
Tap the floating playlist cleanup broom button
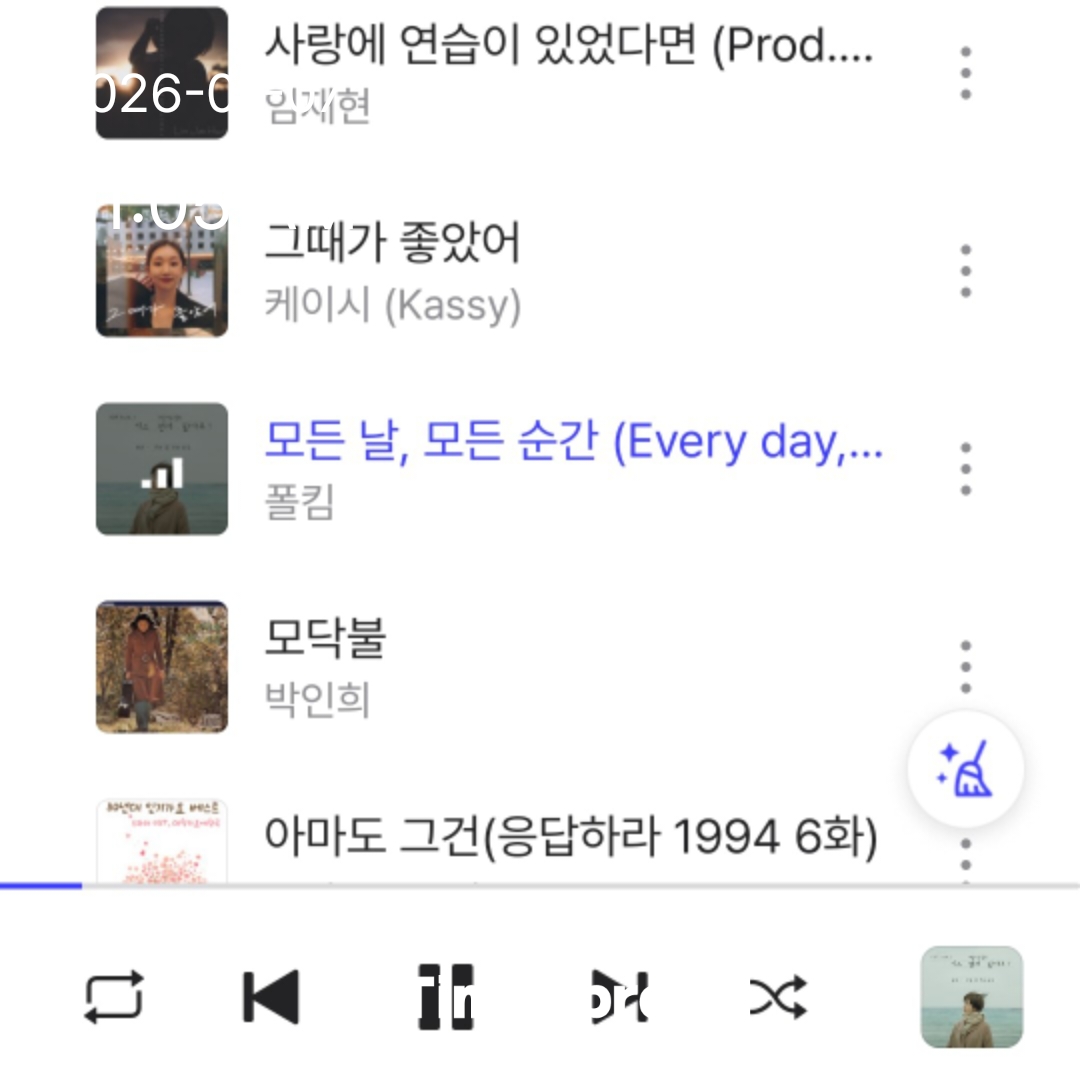[x=965, y=769]
